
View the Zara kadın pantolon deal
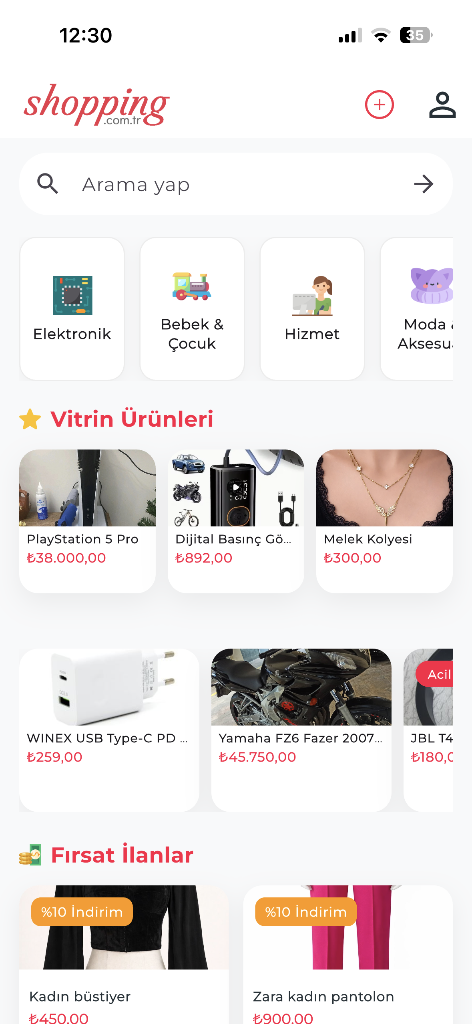pos(348,955)
